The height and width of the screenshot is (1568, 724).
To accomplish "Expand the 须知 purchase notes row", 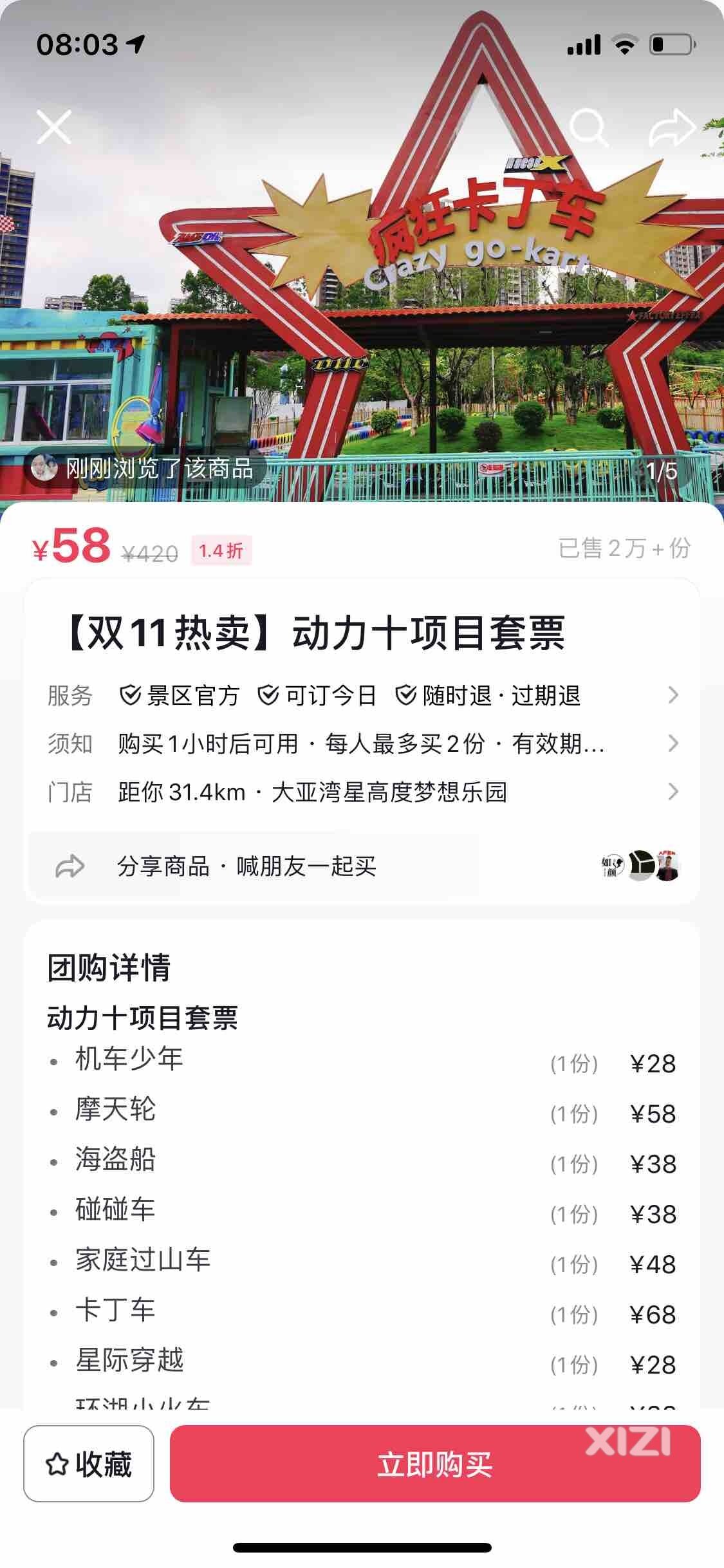I will coord(362,743).
